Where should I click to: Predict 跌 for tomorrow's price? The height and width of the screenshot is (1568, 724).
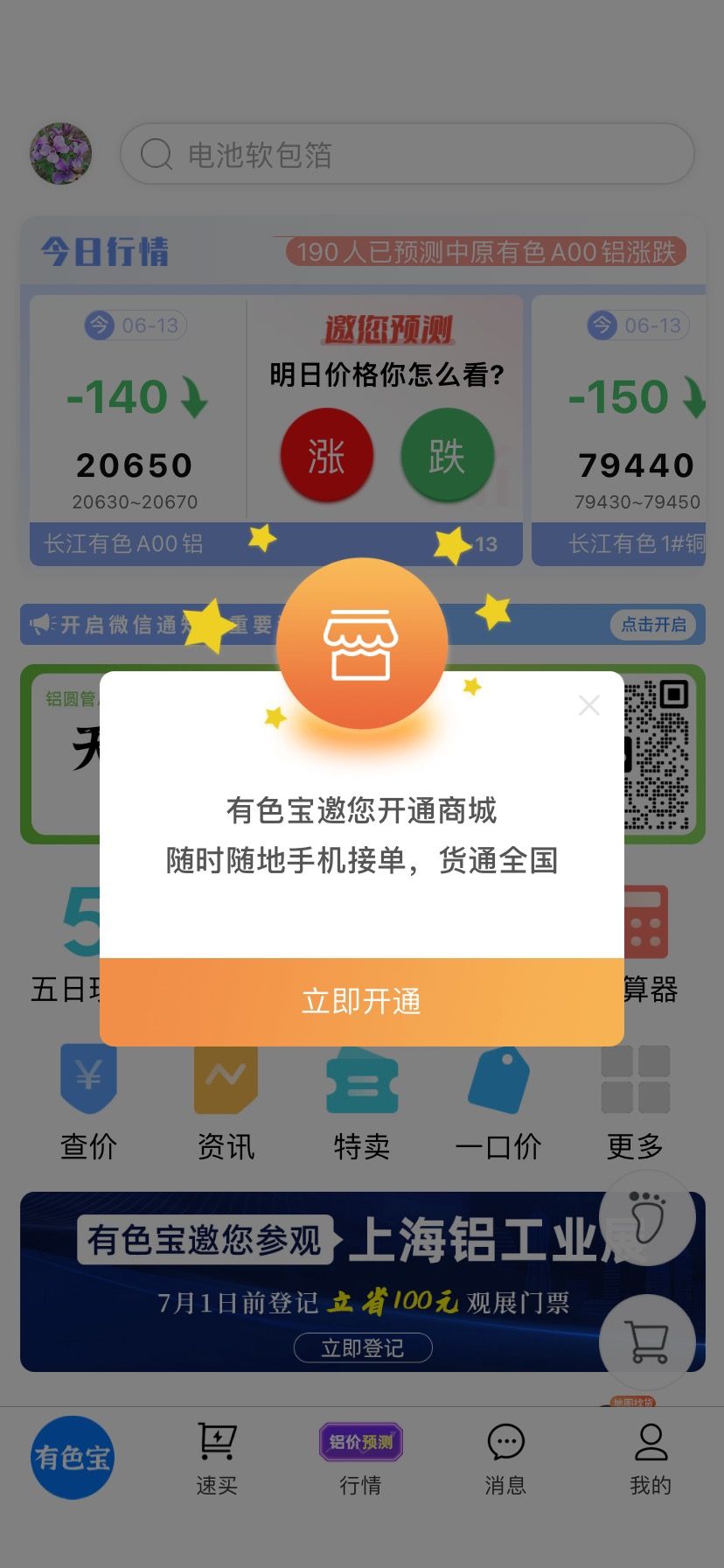[447, 456]
